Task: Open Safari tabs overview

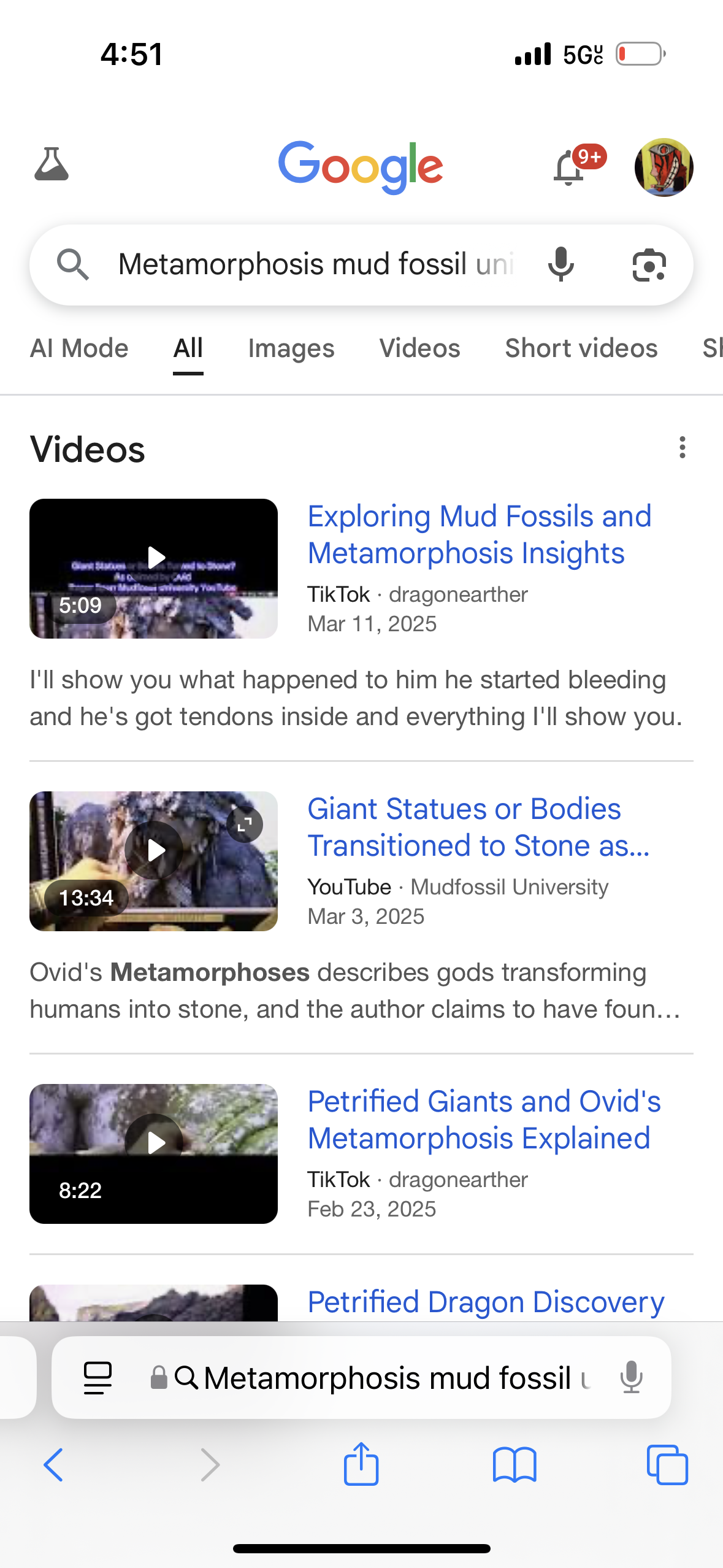Action: click(x=667, y=1465)
